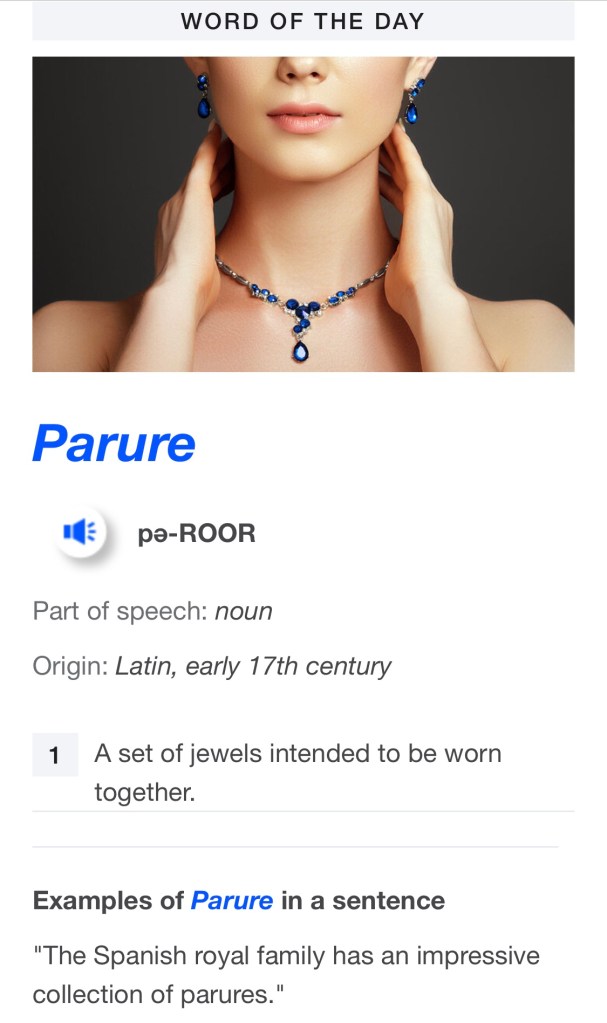The width and height of the screenshot is (607, 1023).
Task: Play the pronunciation audio for Parure
Action: [80, 533]
